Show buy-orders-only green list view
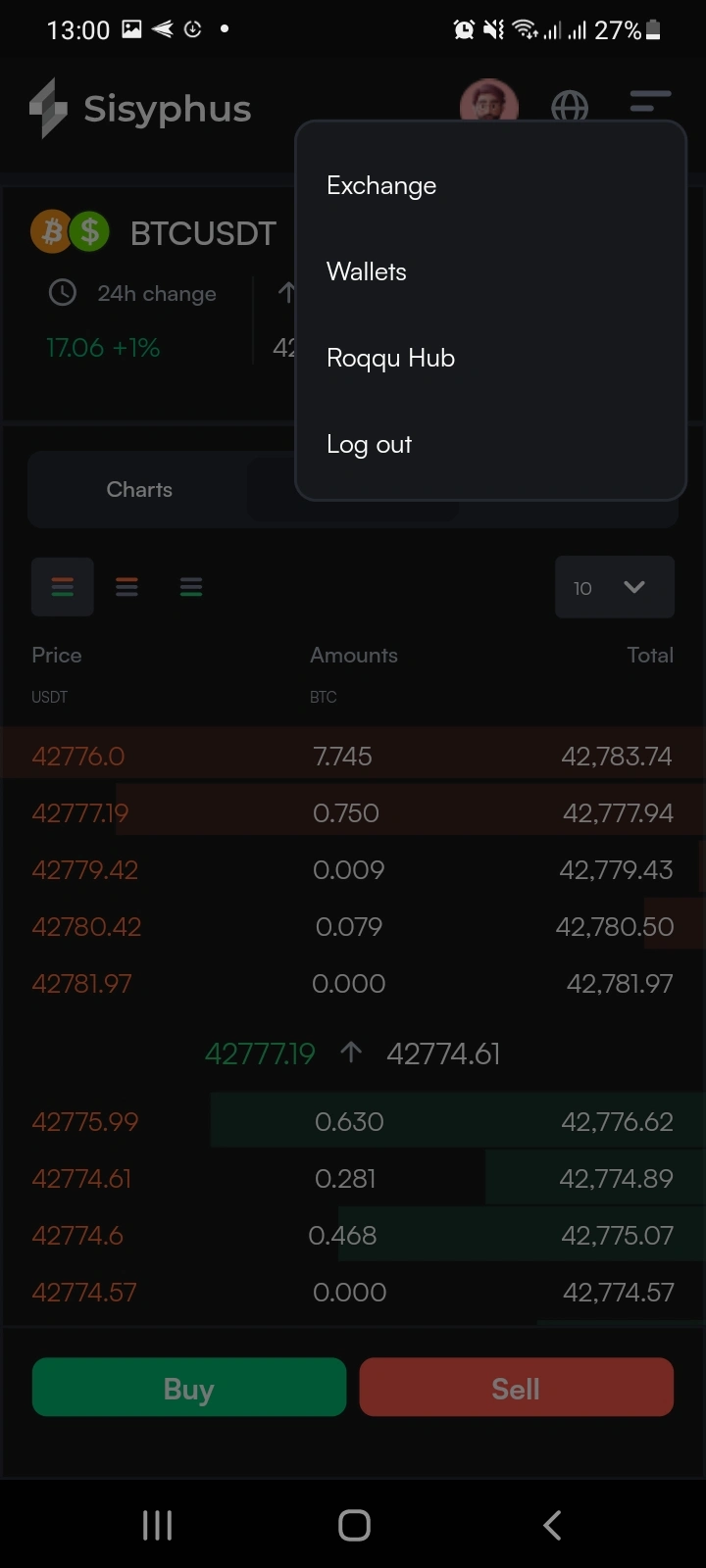 pyautogui.click(x=191, y=587)
